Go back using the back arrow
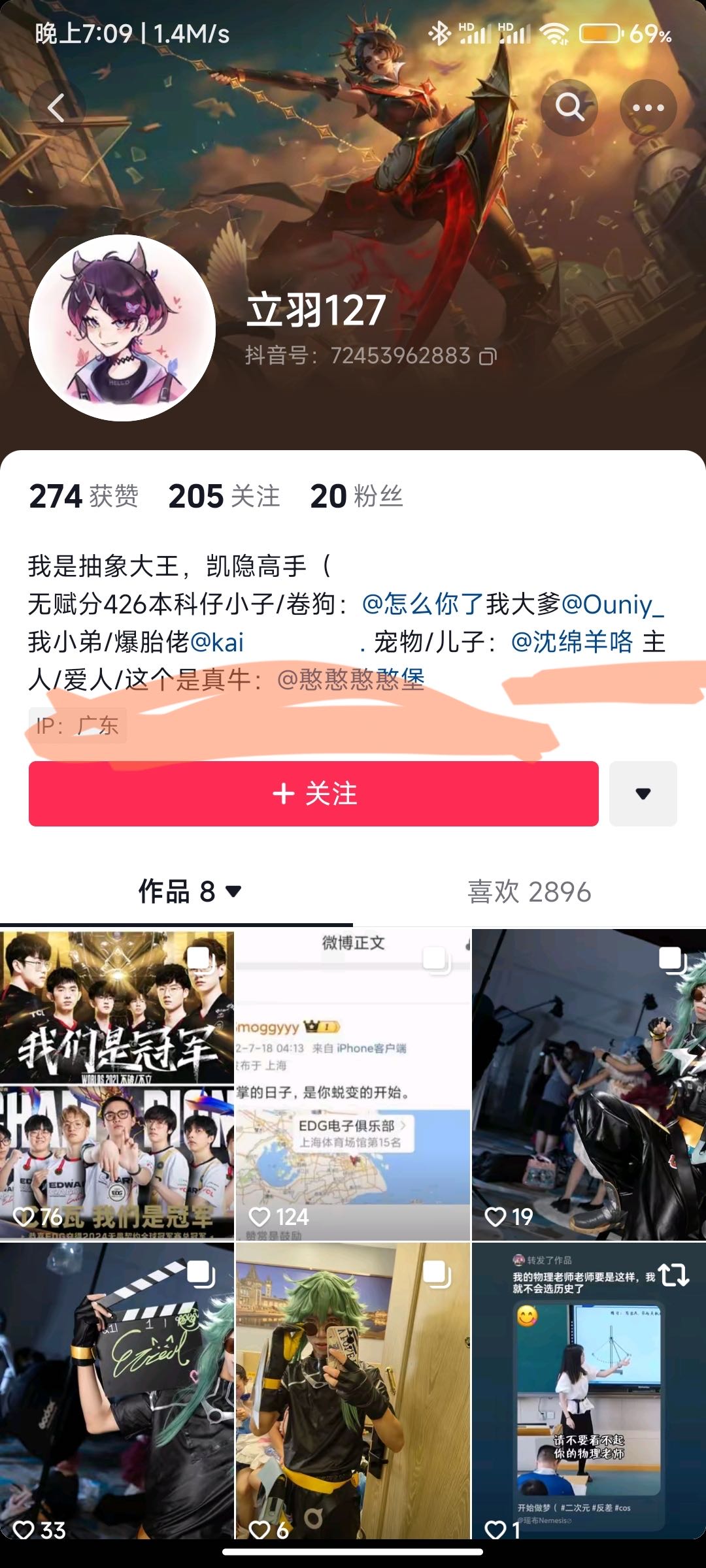 [57, 108]
